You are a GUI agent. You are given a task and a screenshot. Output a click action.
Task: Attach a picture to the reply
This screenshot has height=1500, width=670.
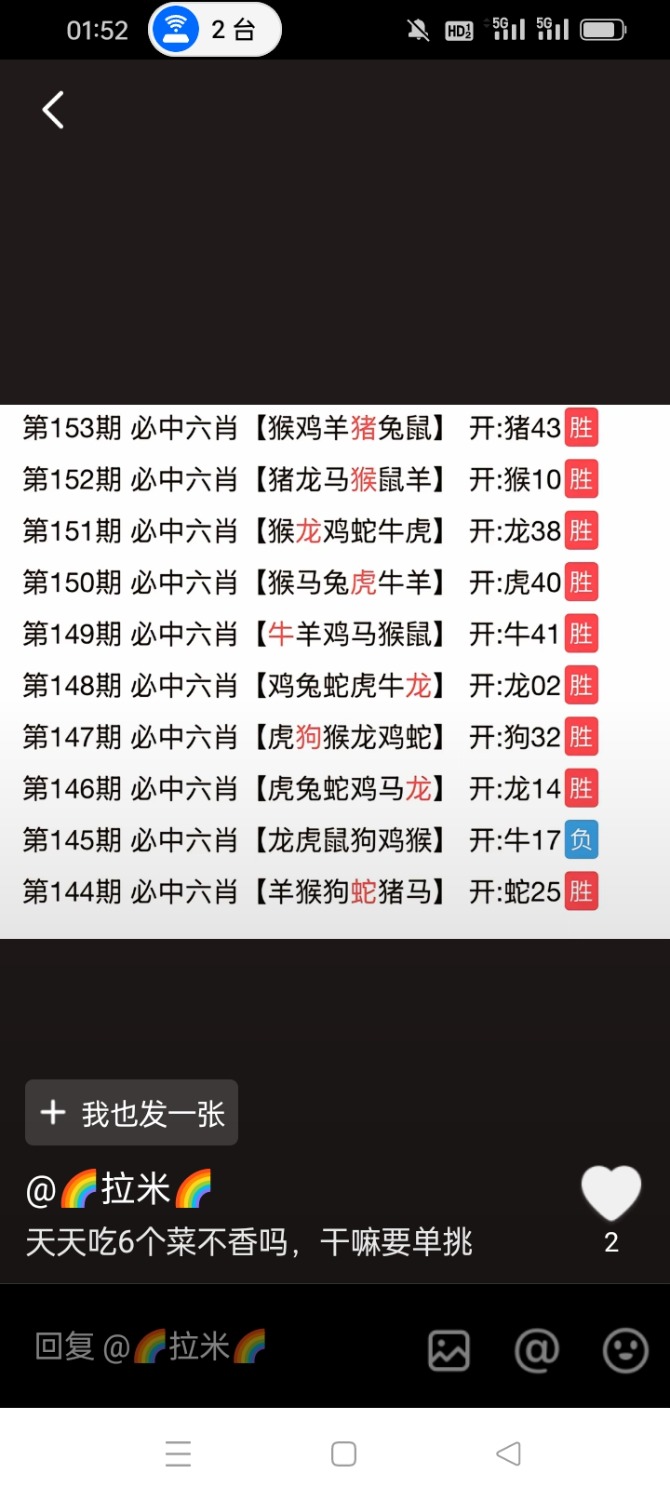click(x=449, y=1351)
